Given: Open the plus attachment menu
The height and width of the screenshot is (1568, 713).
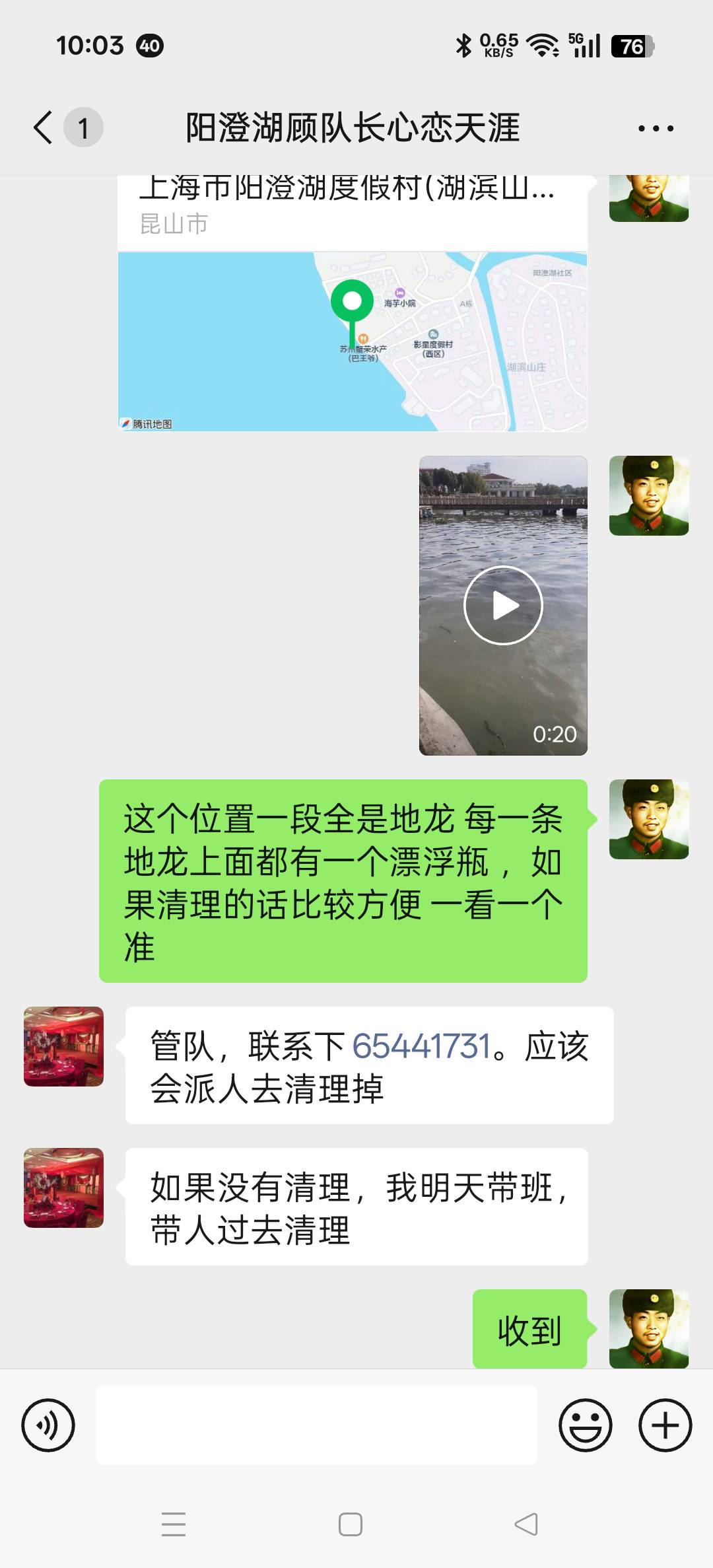Looking at the screenshot, I should (665, 1425).
